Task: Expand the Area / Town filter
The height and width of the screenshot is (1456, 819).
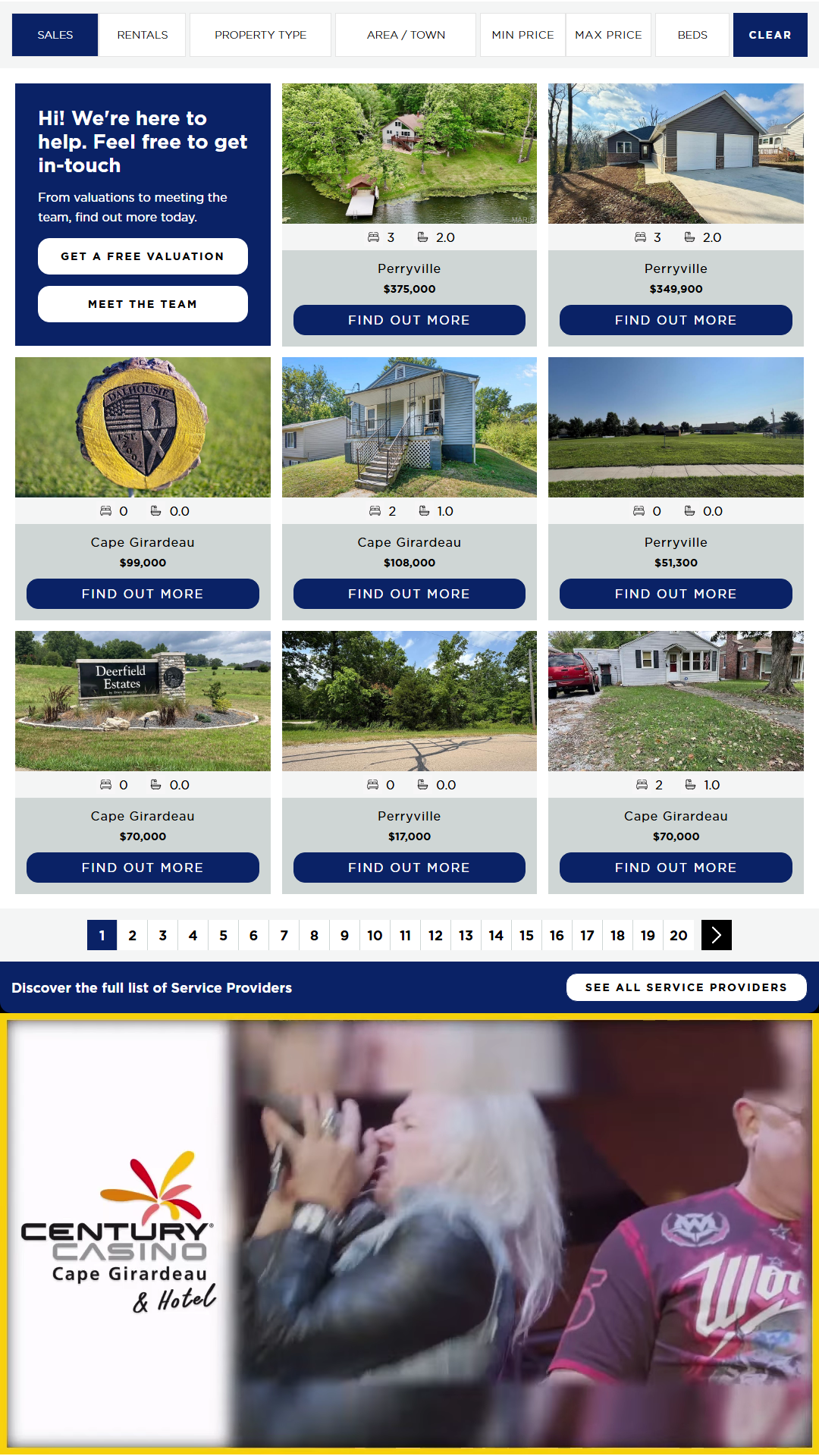Action: (406, 35)
